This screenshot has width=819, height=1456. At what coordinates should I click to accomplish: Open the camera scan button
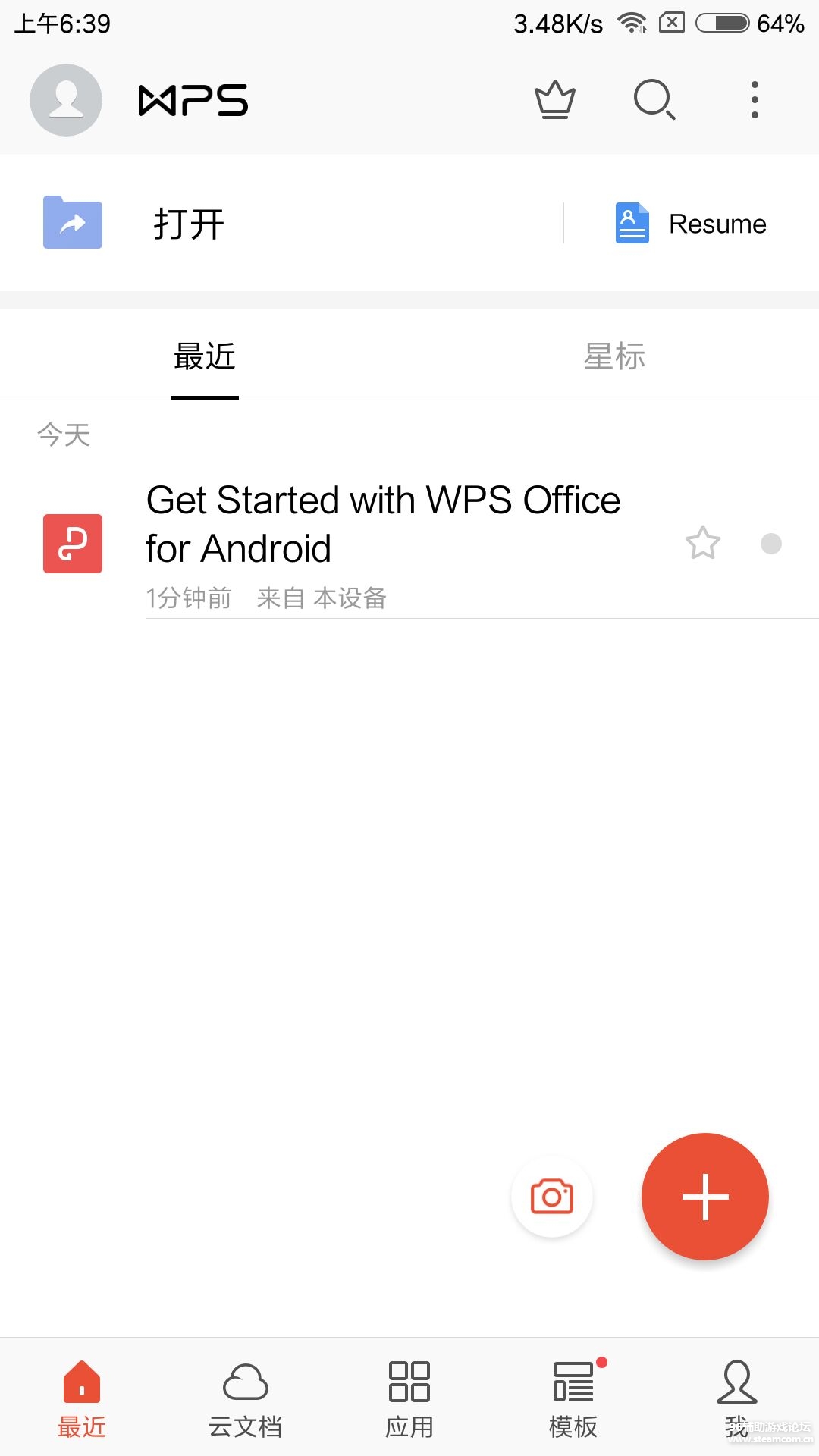tap(552, 1197)
